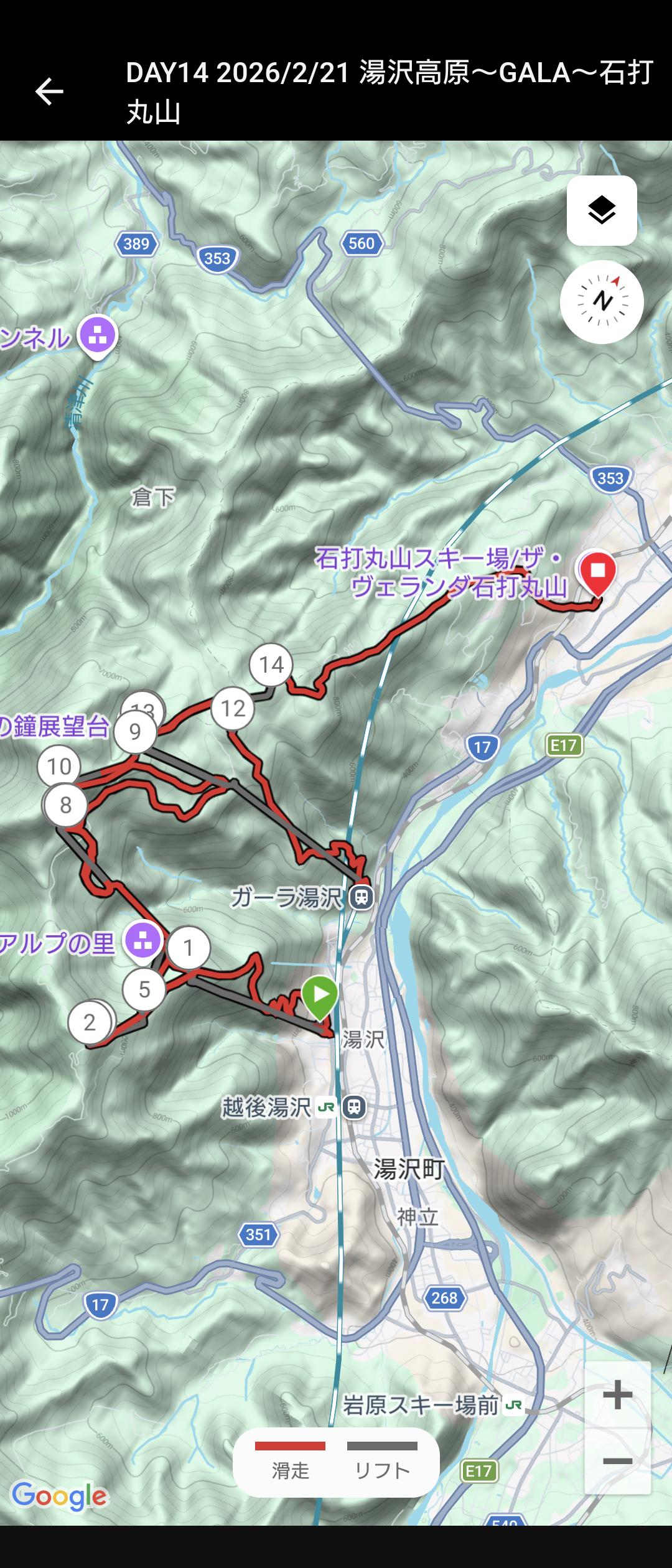Tap run marker number 9
The height and width of the screenshot is (1568, 672).
(x=135, y=732)
